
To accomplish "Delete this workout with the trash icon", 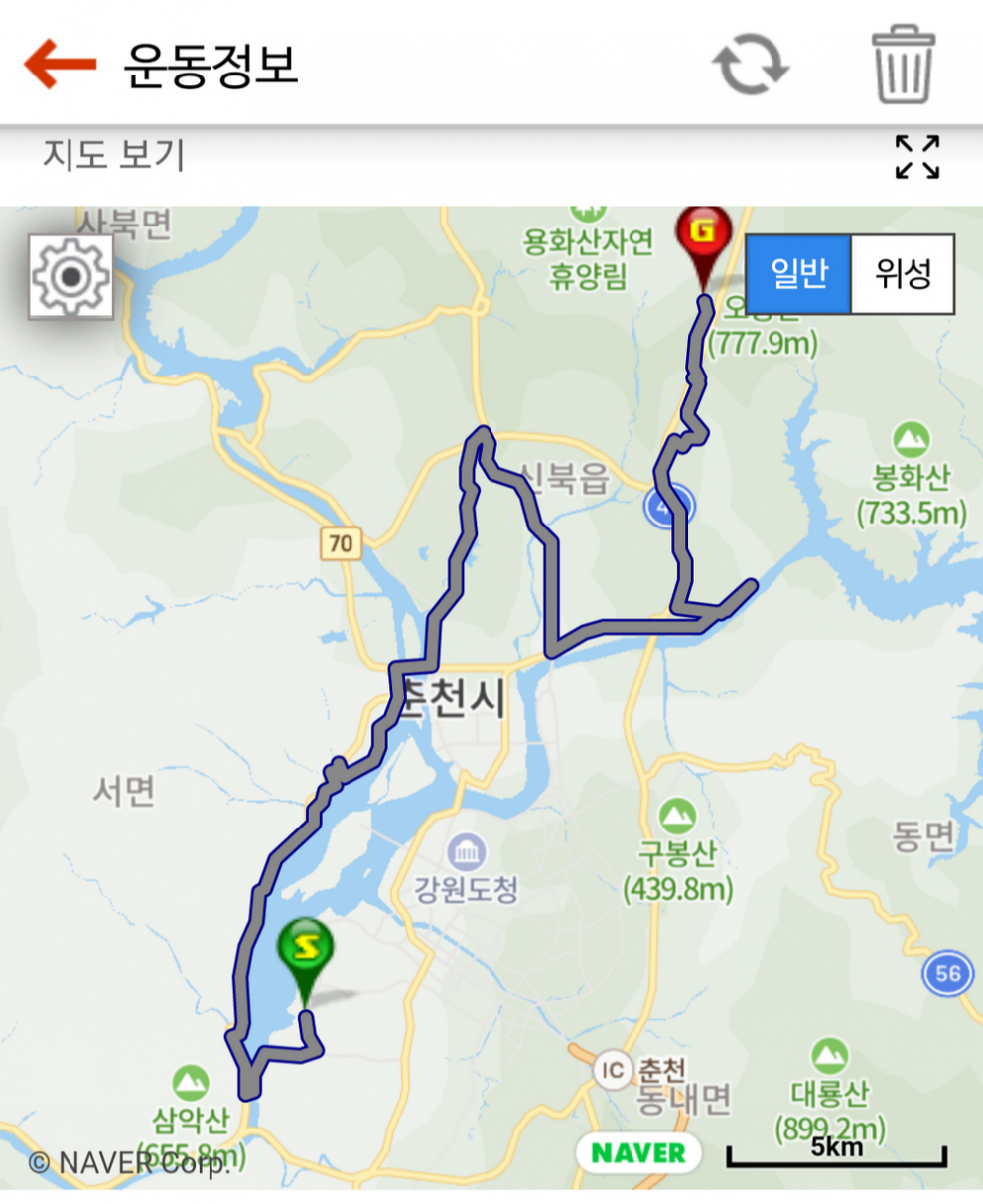I will pyautogui.click(x=903, y=66).
